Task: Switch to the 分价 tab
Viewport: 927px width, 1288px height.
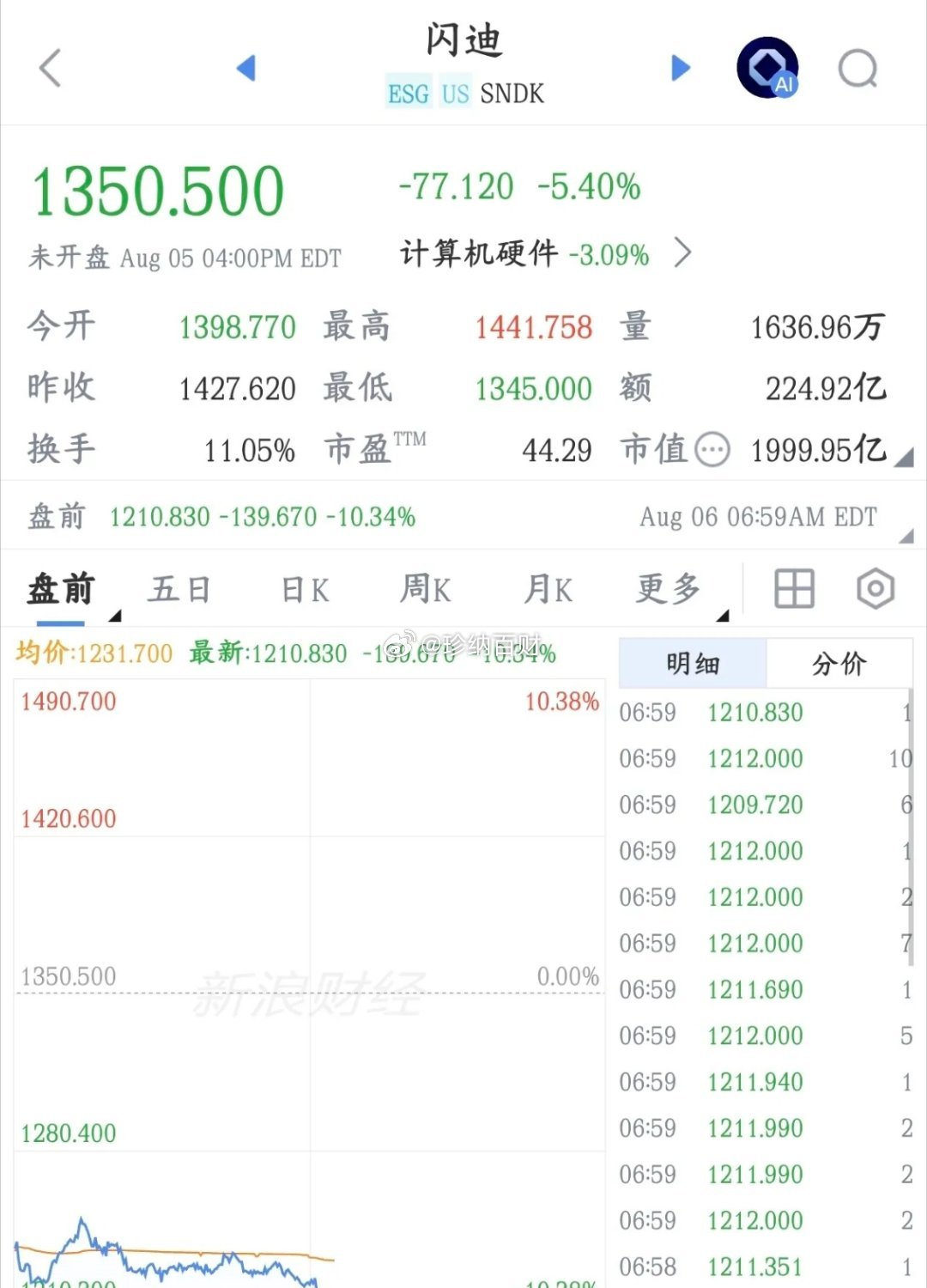Action: pos(839,663)
